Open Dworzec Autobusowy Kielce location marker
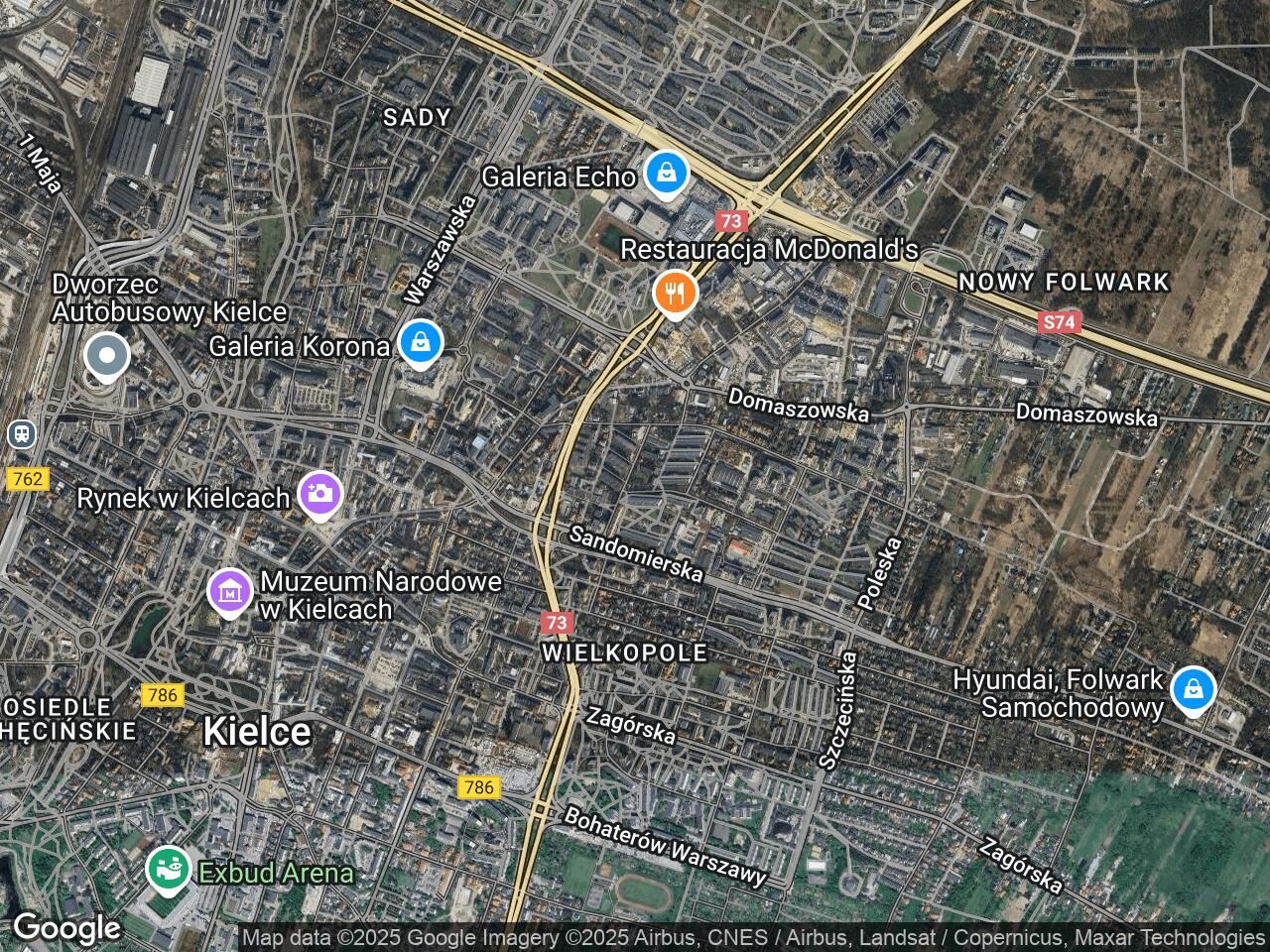This screenshot has height=952, width=1270. tap(106, 355)
